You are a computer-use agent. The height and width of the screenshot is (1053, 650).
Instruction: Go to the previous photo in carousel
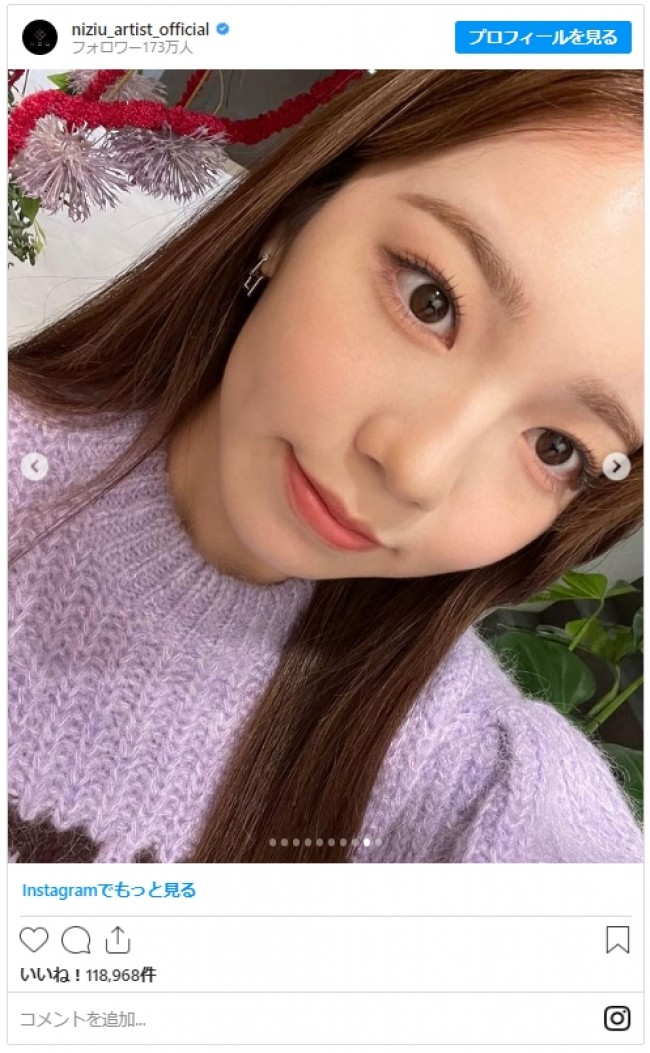coord(34,466)
